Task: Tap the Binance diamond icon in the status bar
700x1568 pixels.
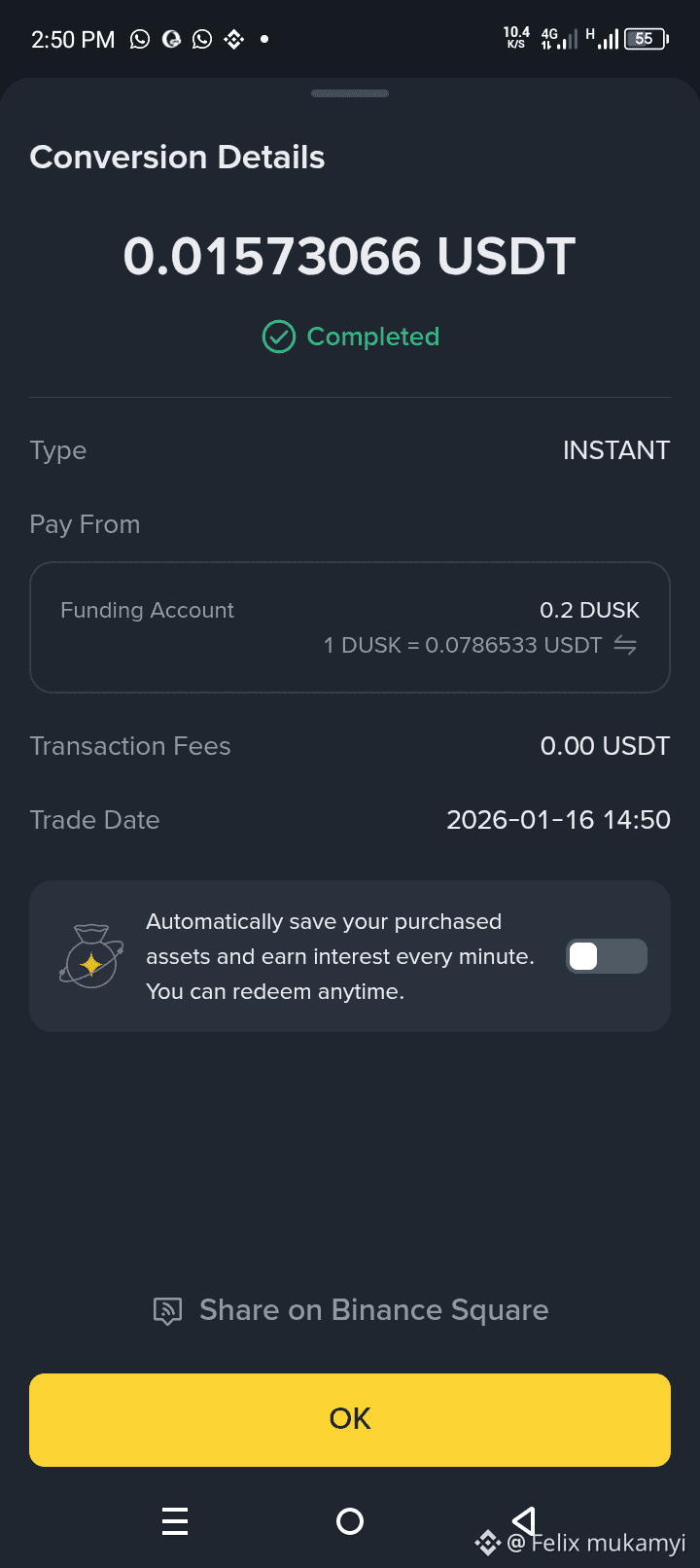Action: point(232,39)
